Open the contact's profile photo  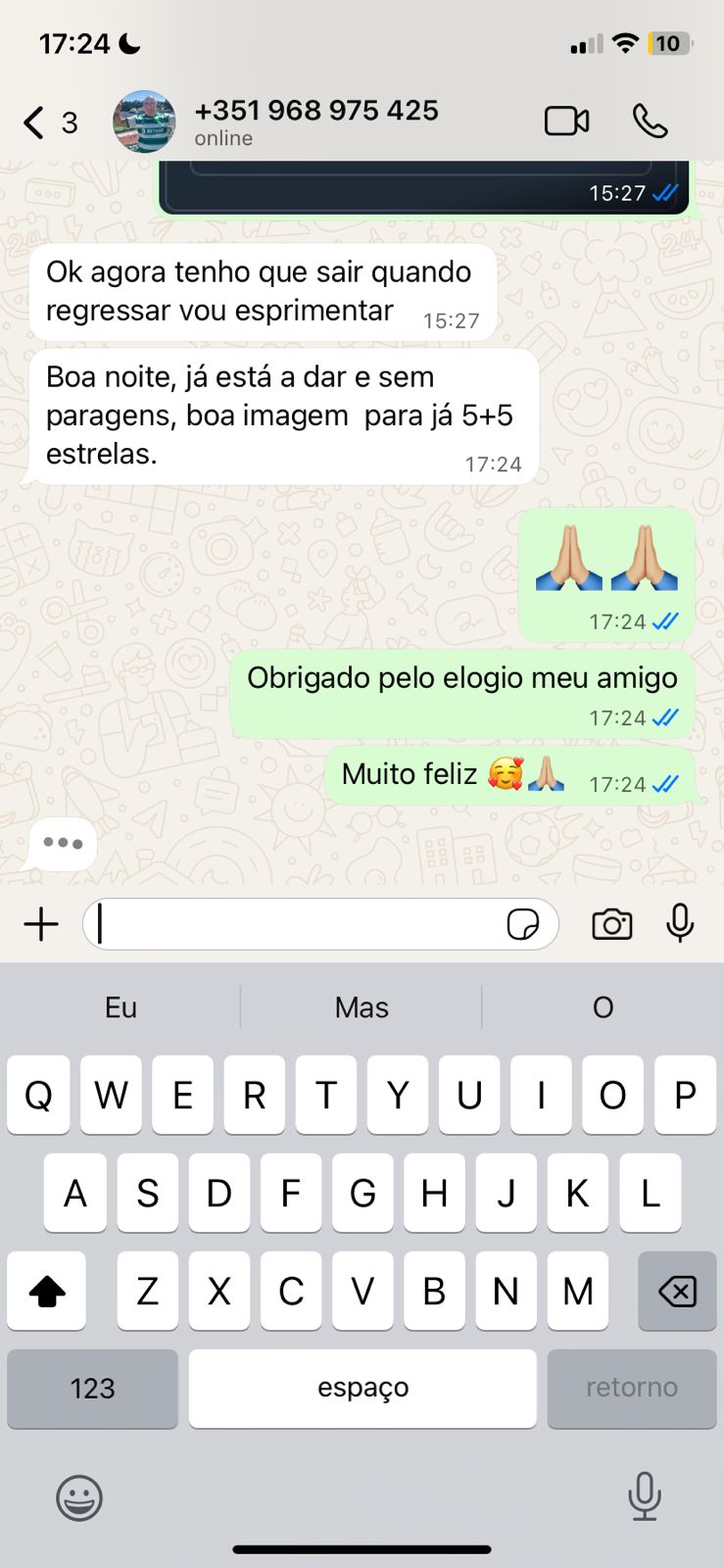coord(145,122)
